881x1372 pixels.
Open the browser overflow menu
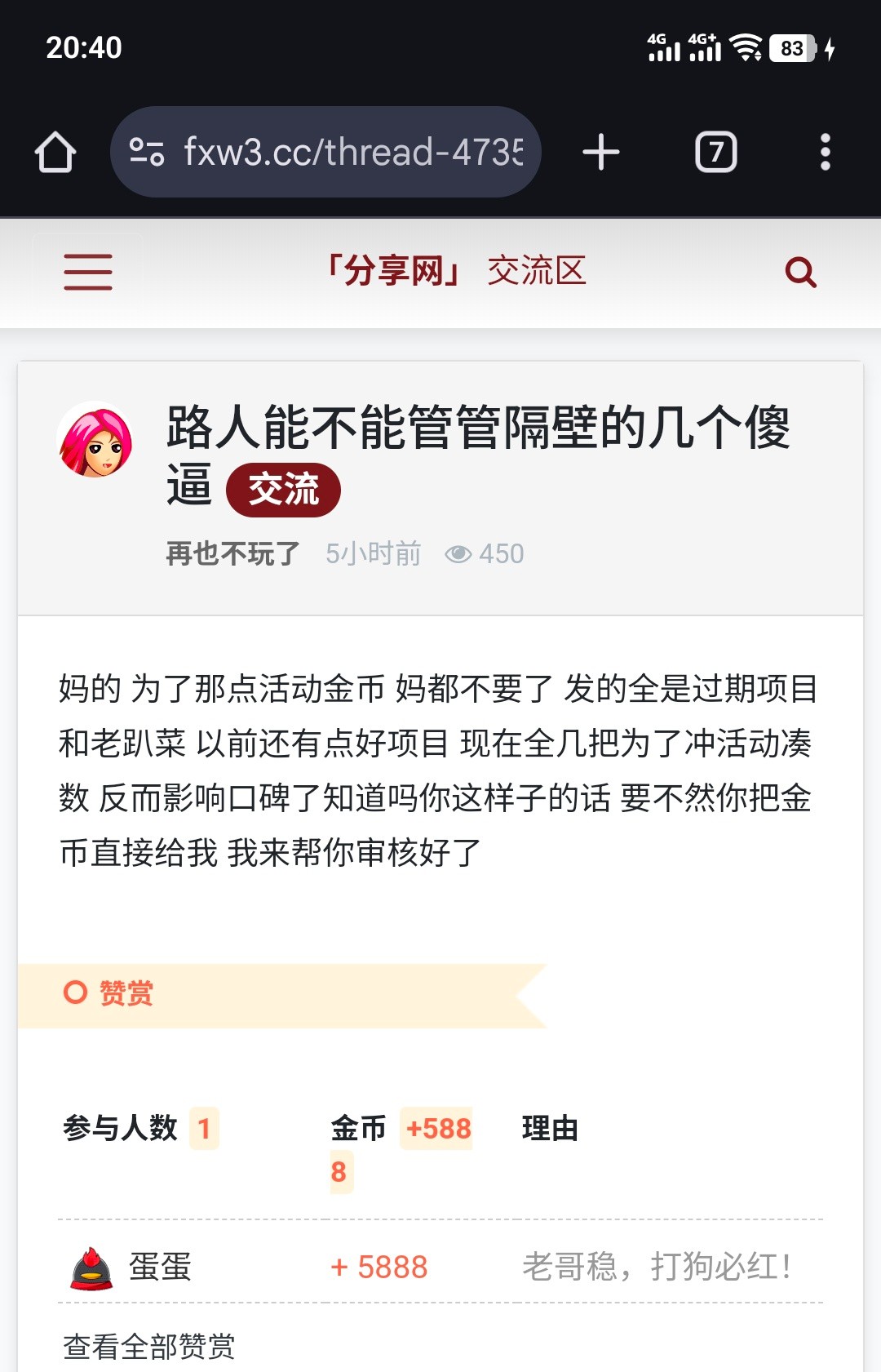pos(825,153)
